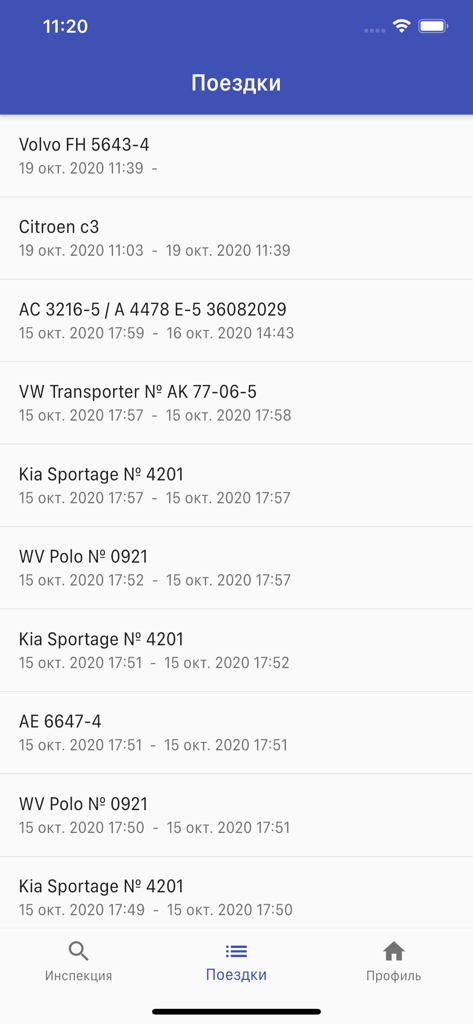The height and width of the screenshot is (1024, 473).
Task: Switch to the Инспекция tab
Action: click(x=78, y=961)
